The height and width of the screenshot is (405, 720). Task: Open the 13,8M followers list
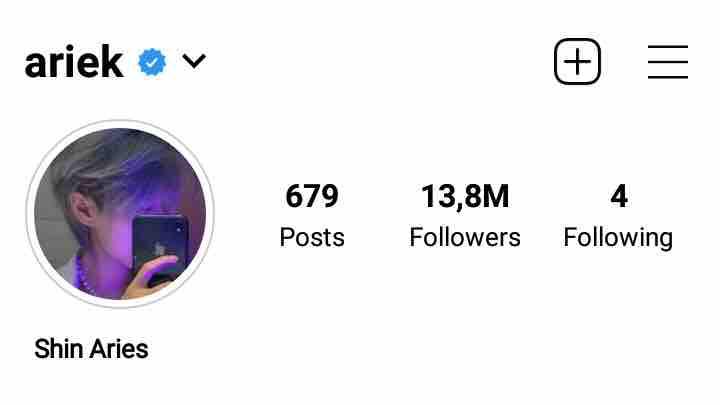[x=465, y=214]
